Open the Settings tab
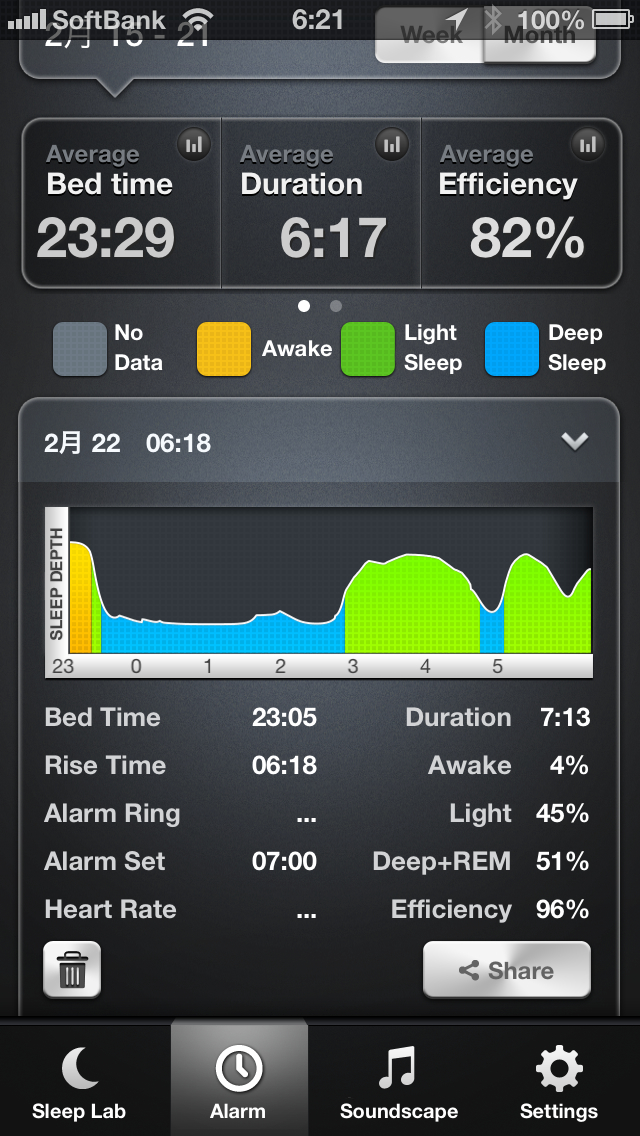 558,1082
